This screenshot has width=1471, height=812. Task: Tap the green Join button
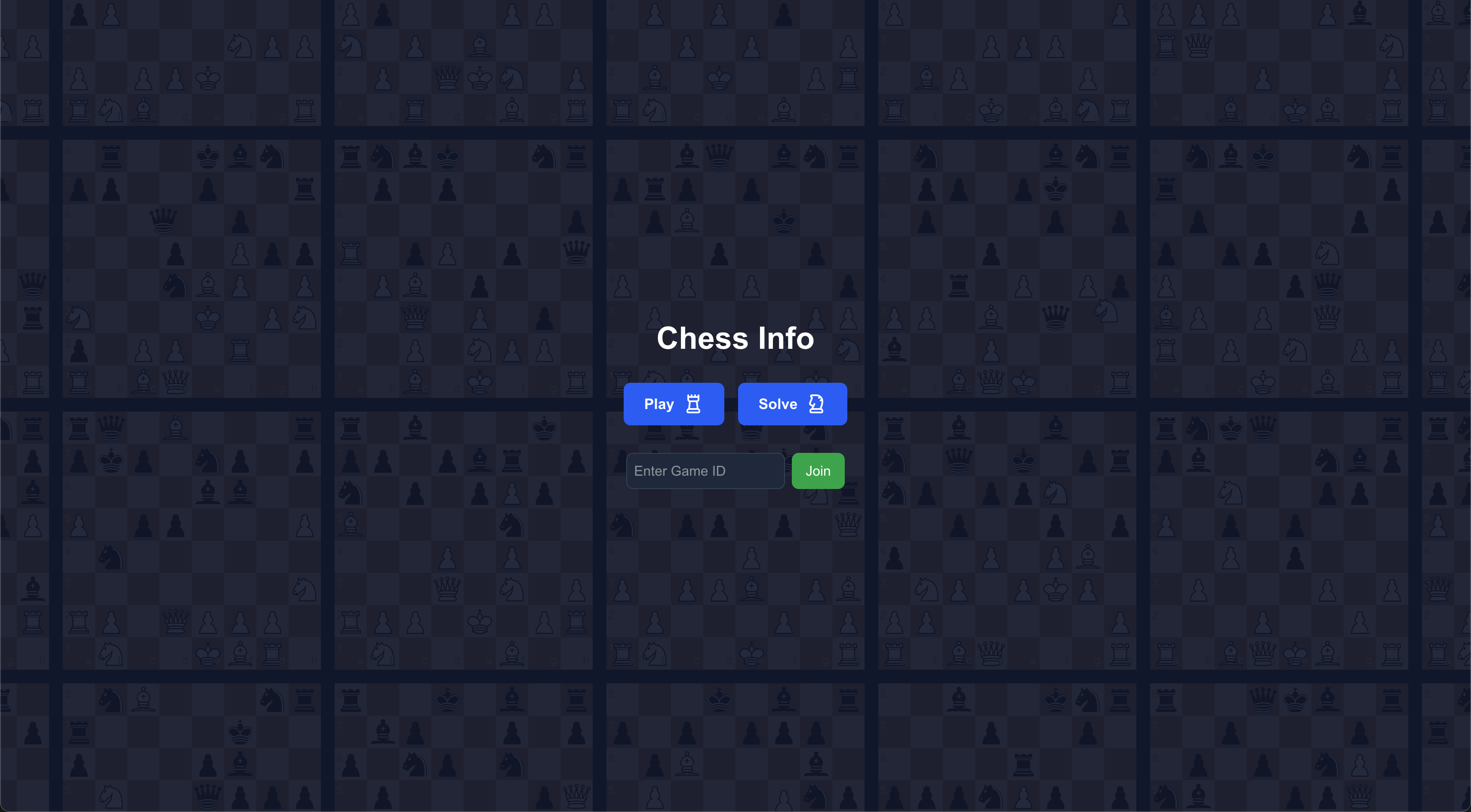click(x=817, y=471)
